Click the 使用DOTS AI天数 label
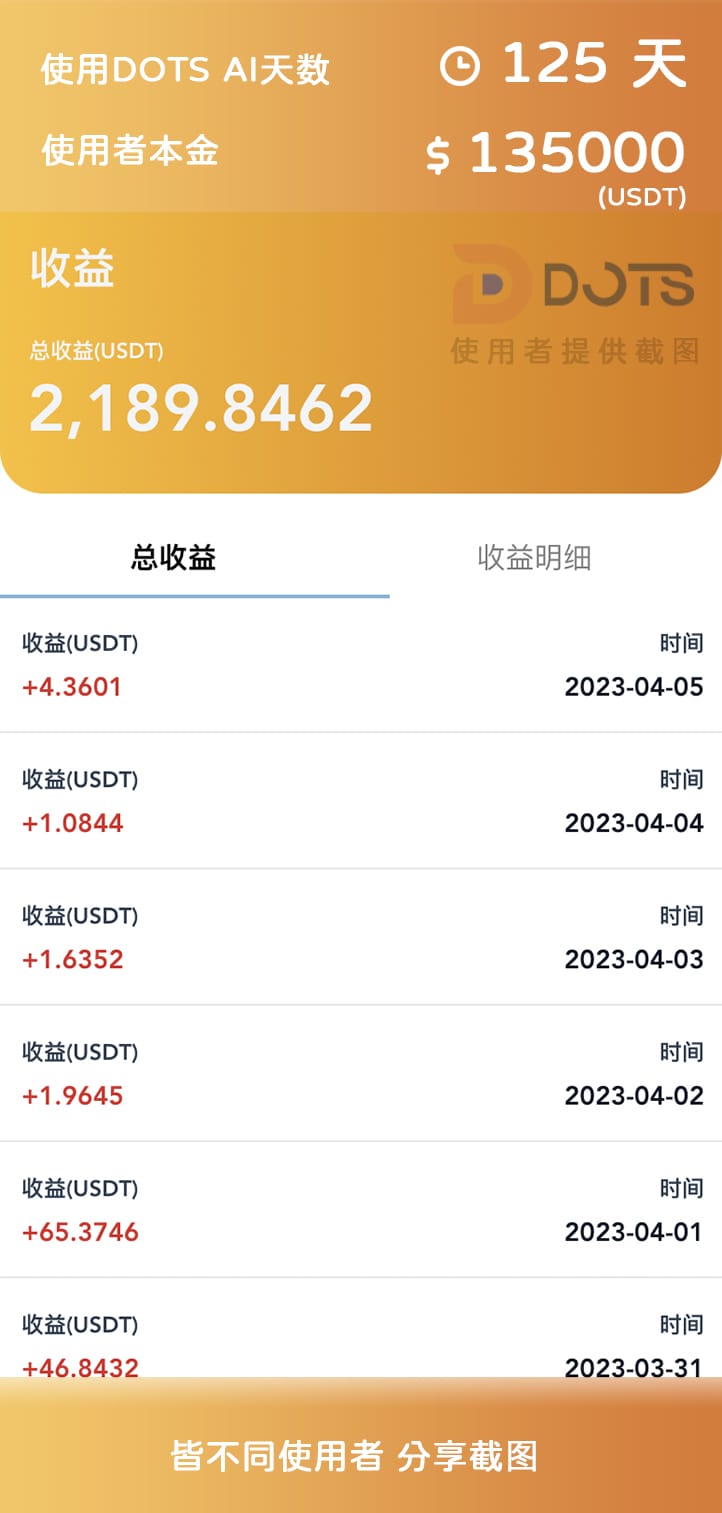This screenshot has width=722, height=1513. 185,70
